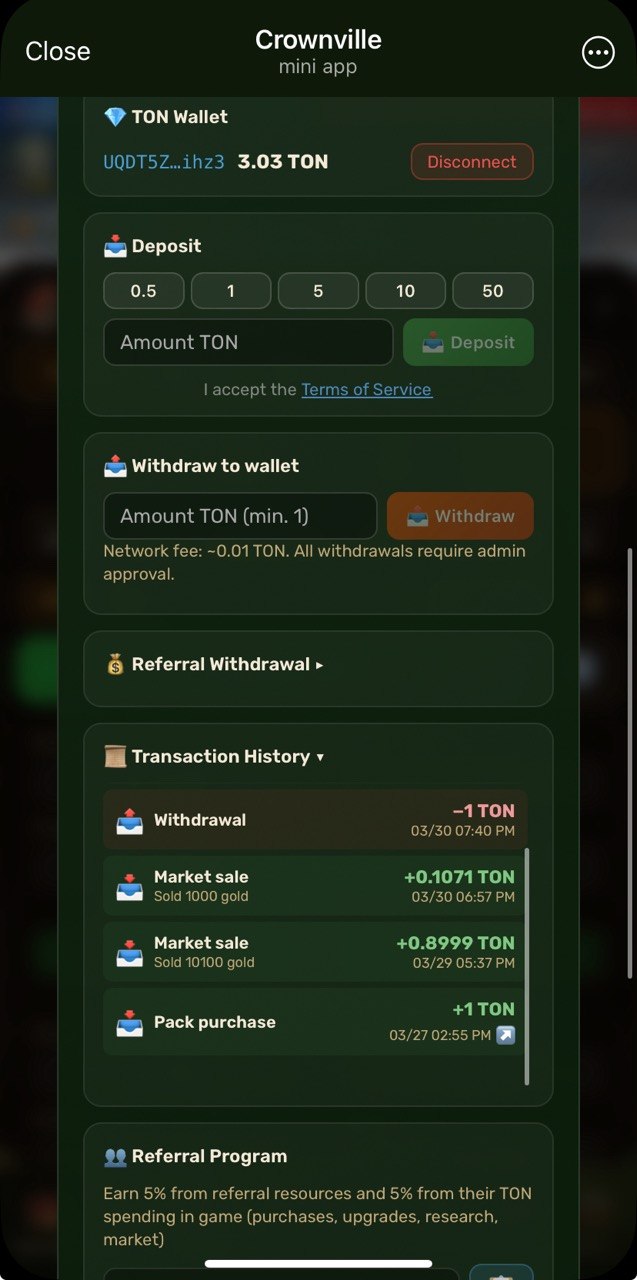
Task: Open the three-dot overflow menu
Action: click(x=598, y=53)
